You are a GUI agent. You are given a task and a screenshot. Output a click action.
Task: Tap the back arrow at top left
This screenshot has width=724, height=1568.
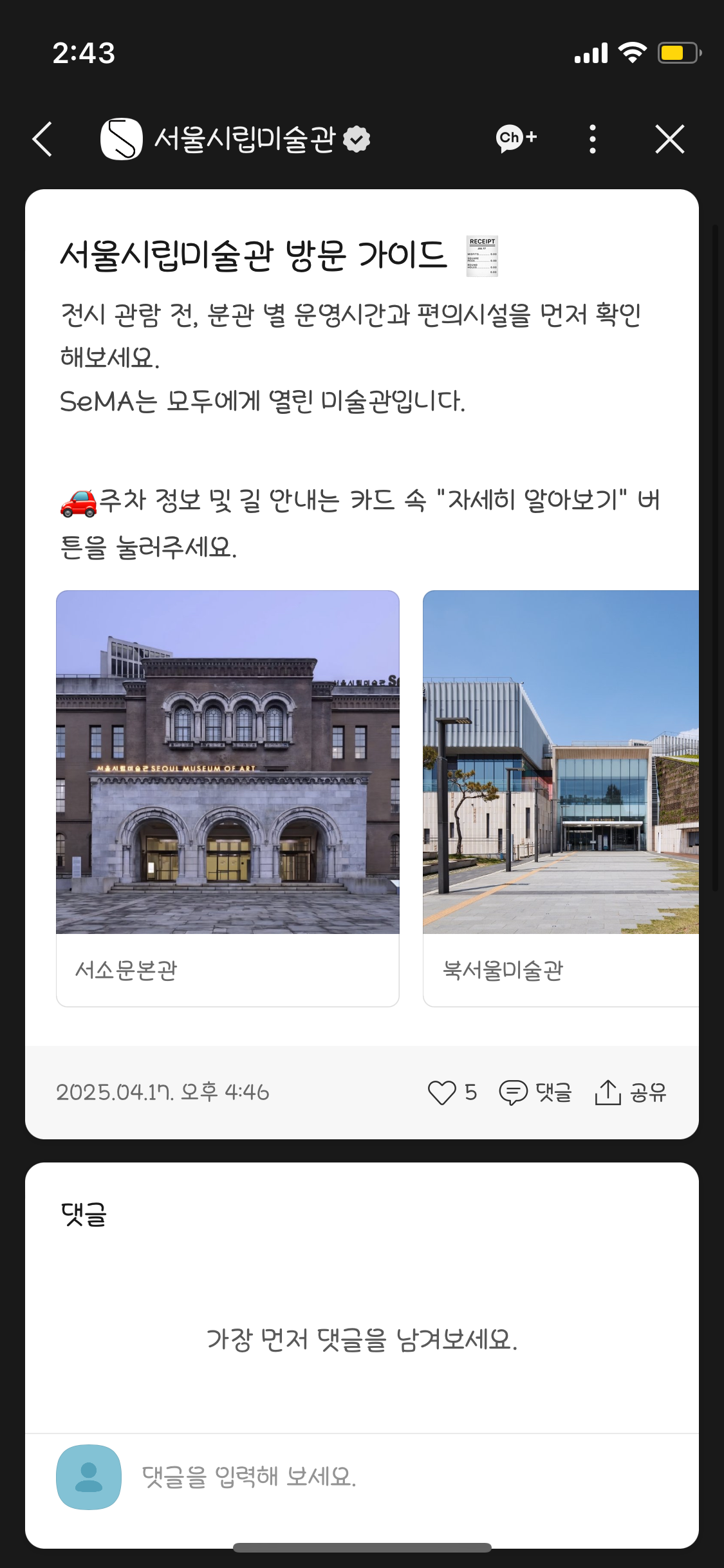(41, 138)
